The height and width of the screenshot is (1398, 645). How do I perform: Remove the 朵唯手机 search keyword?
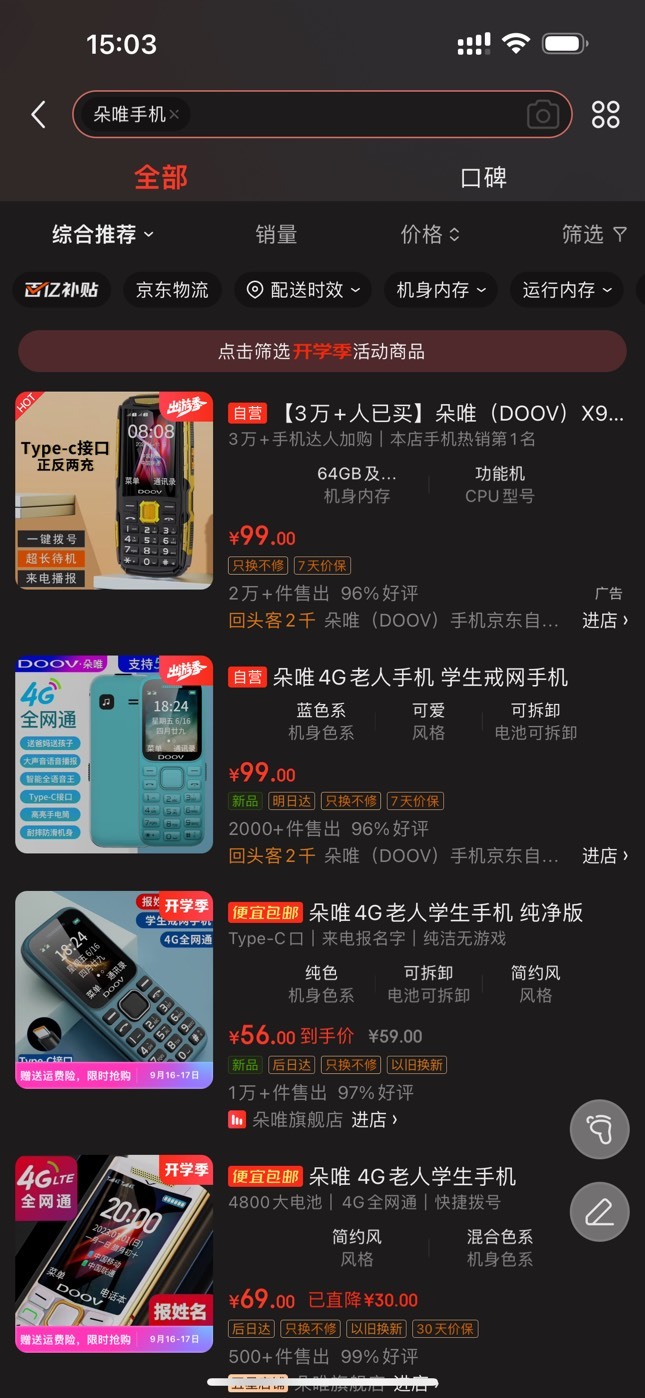(x=174, y=114)
